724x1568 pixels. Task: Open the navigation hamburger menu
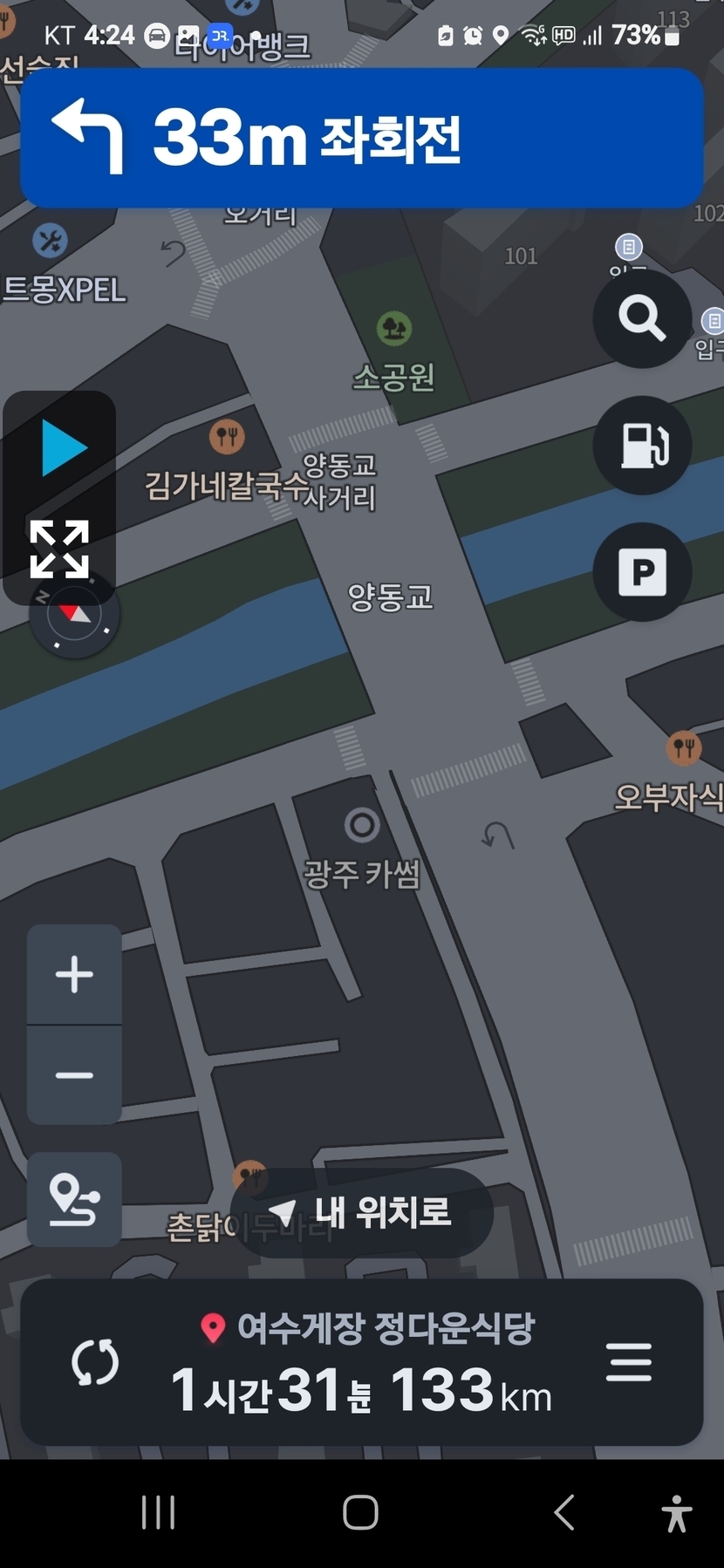point(629,1362)
